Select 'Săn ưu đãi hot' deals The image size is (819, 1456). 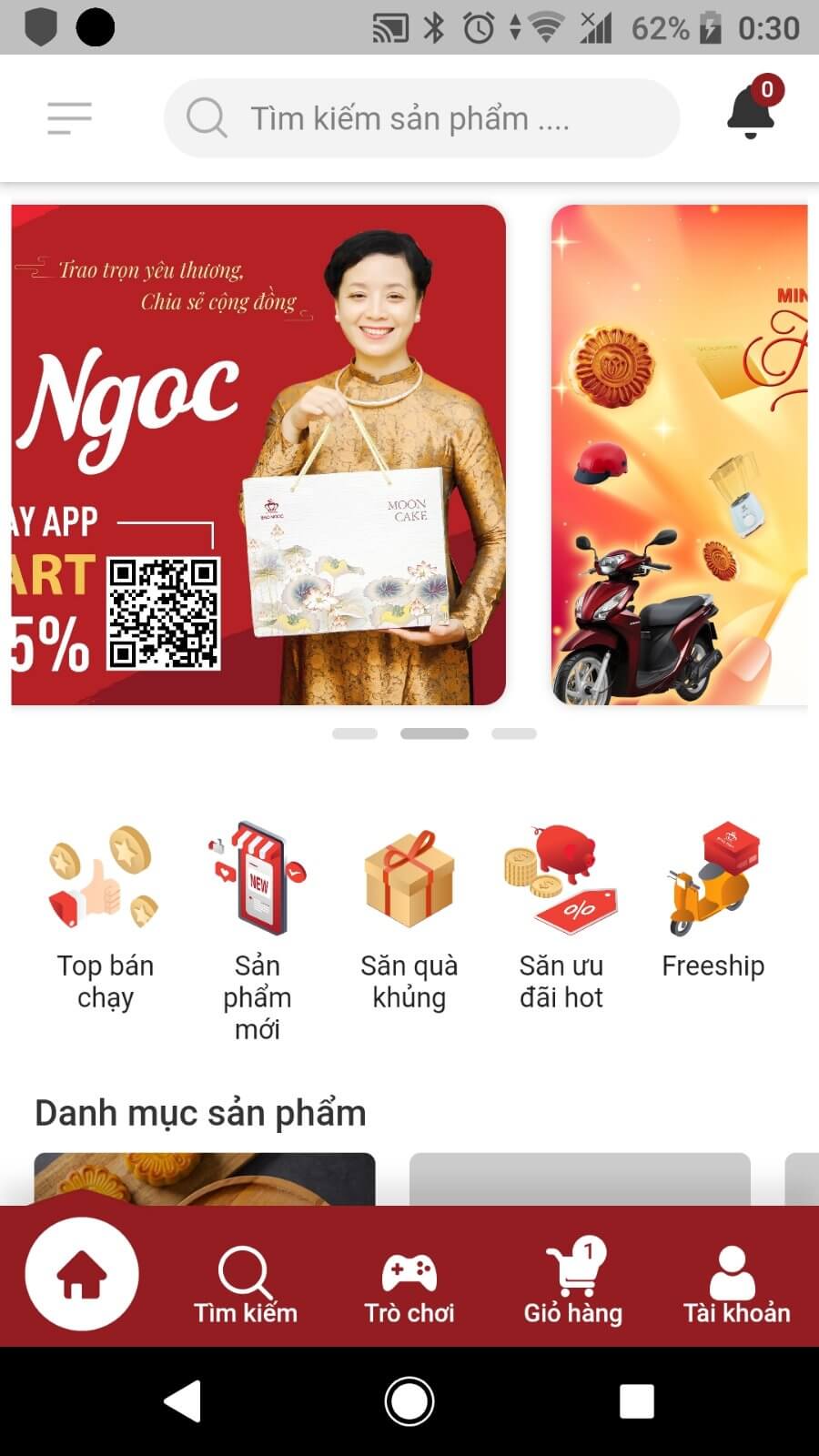(561, 915)
